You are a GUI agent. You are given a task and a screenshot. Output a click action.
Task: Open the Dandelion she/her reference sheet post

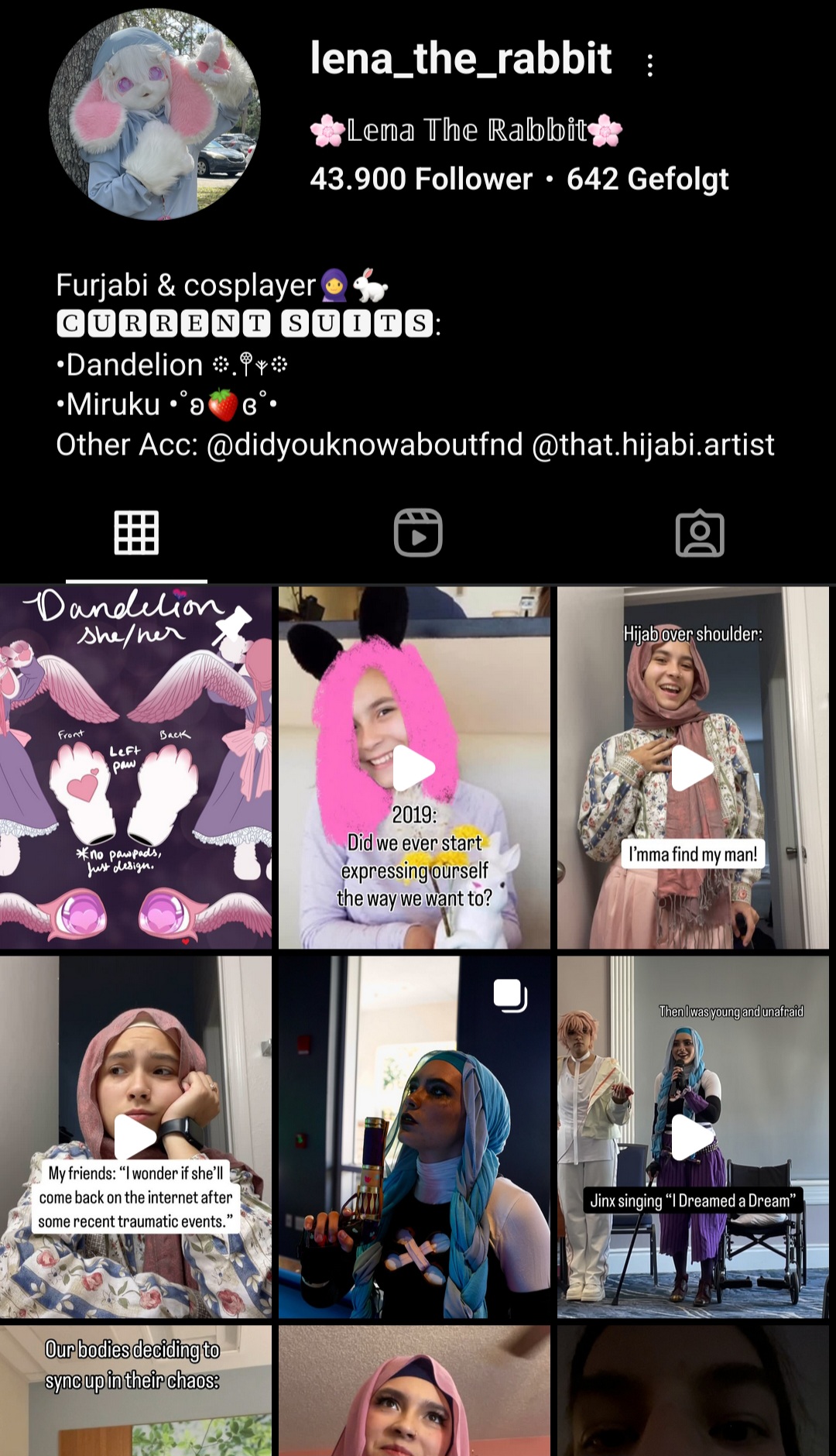(136, 767)
